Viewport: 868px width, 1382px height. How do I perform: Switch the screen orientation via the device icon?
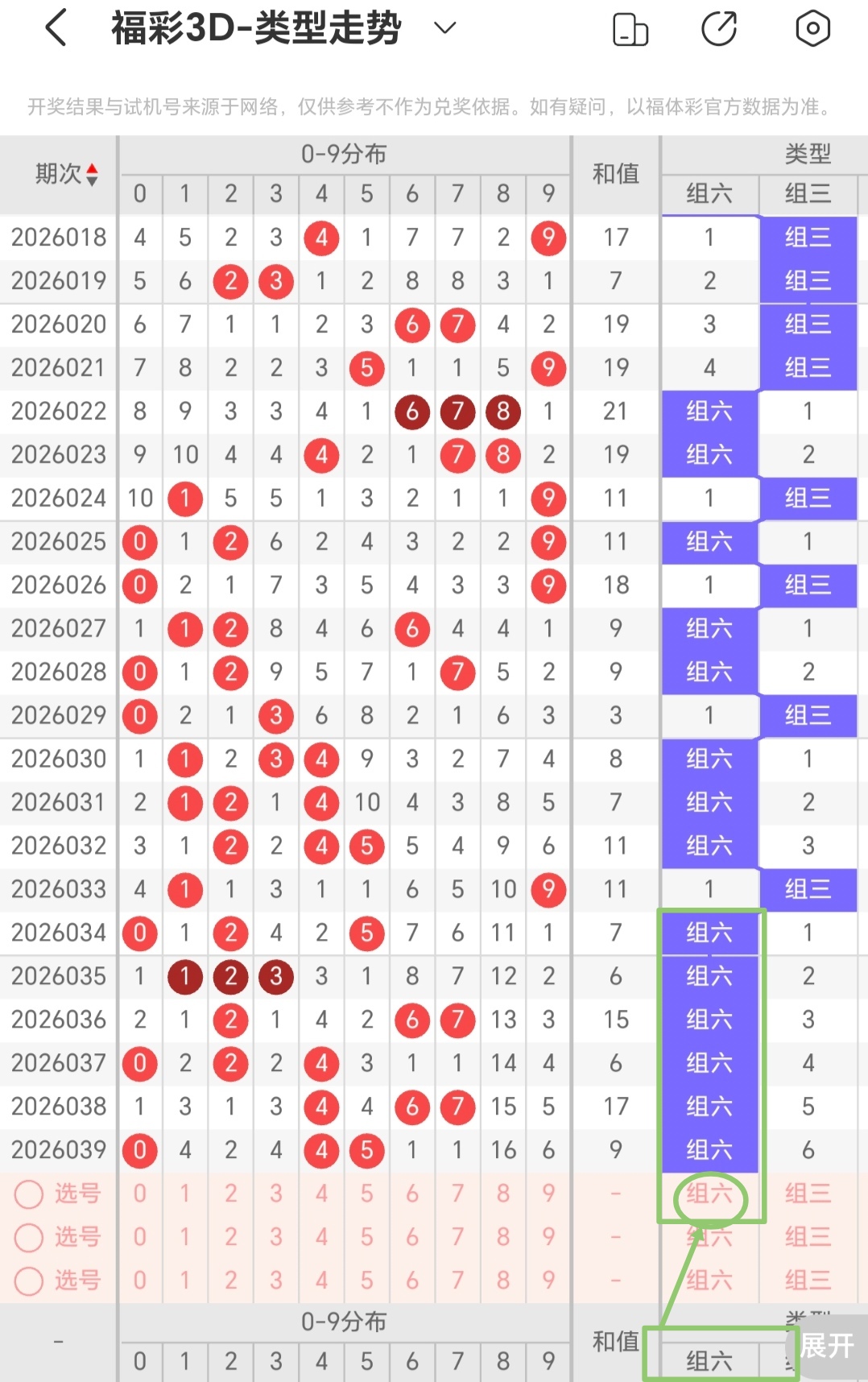[x=630, y=30]
